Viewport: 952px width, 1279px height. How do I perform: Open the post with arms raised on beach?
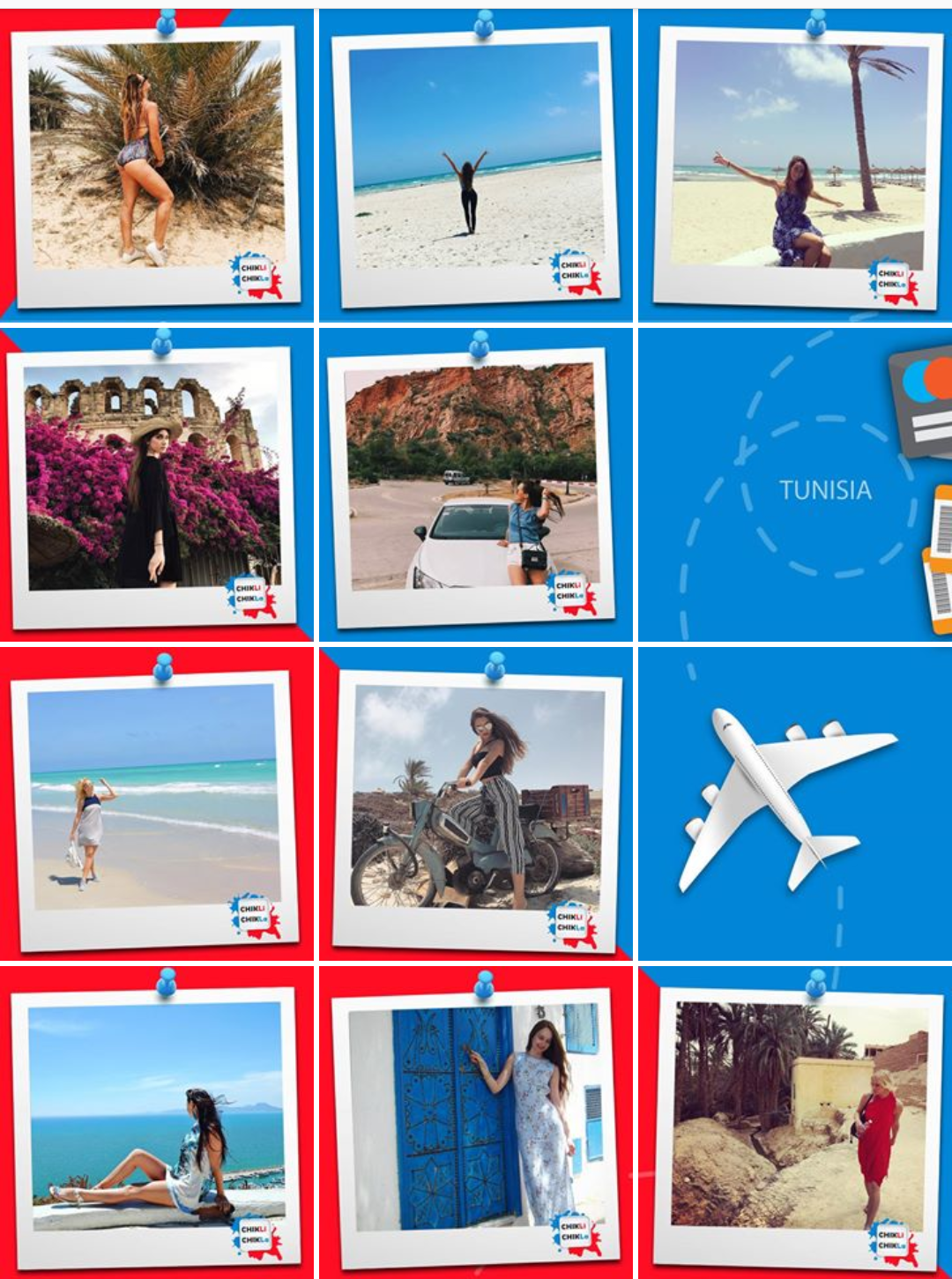coord(476,163)
